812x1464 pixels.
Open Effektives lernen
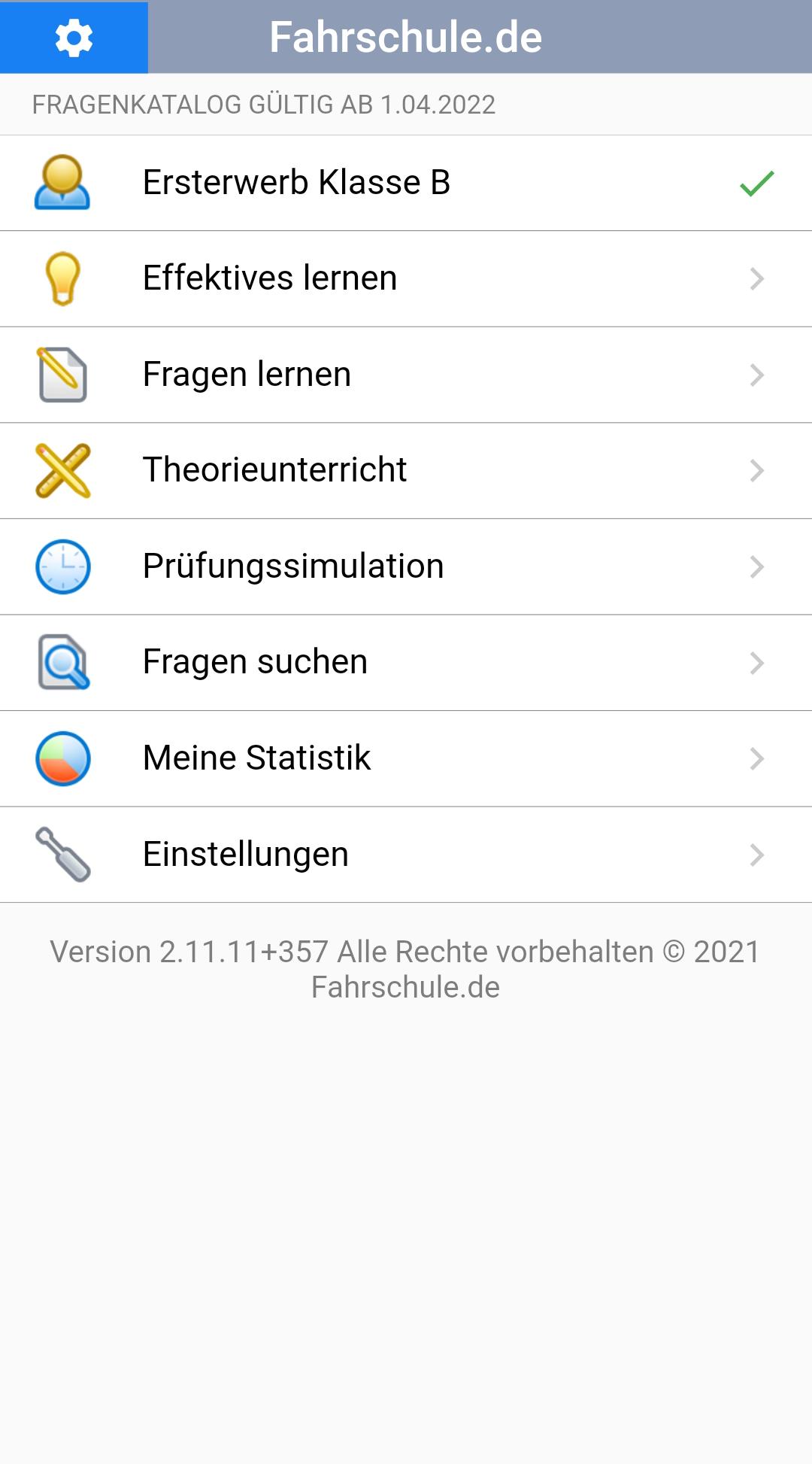pos(406,278)
